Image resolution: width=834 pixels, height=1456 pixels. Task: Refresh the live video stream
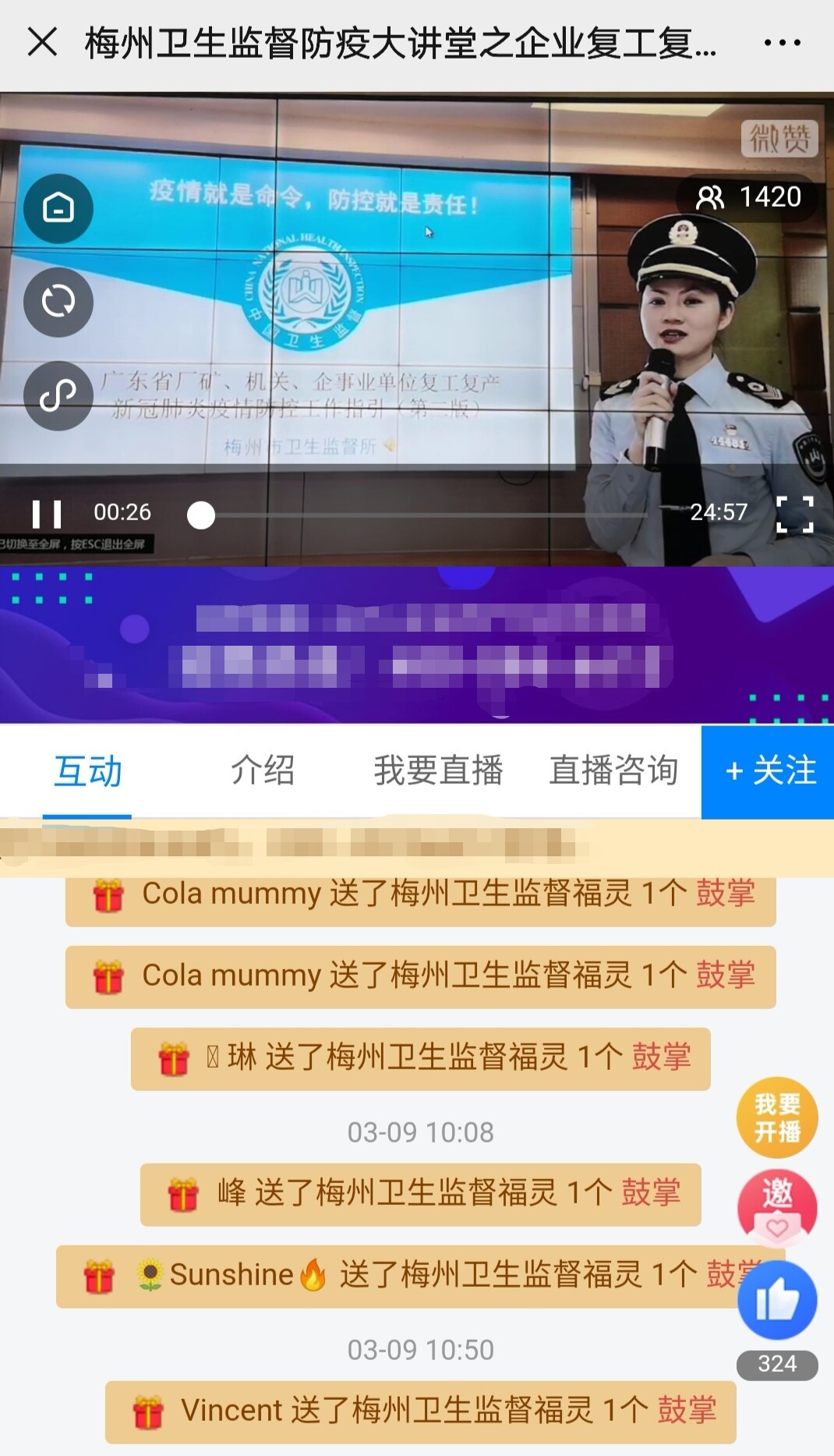tap(58, 302)
